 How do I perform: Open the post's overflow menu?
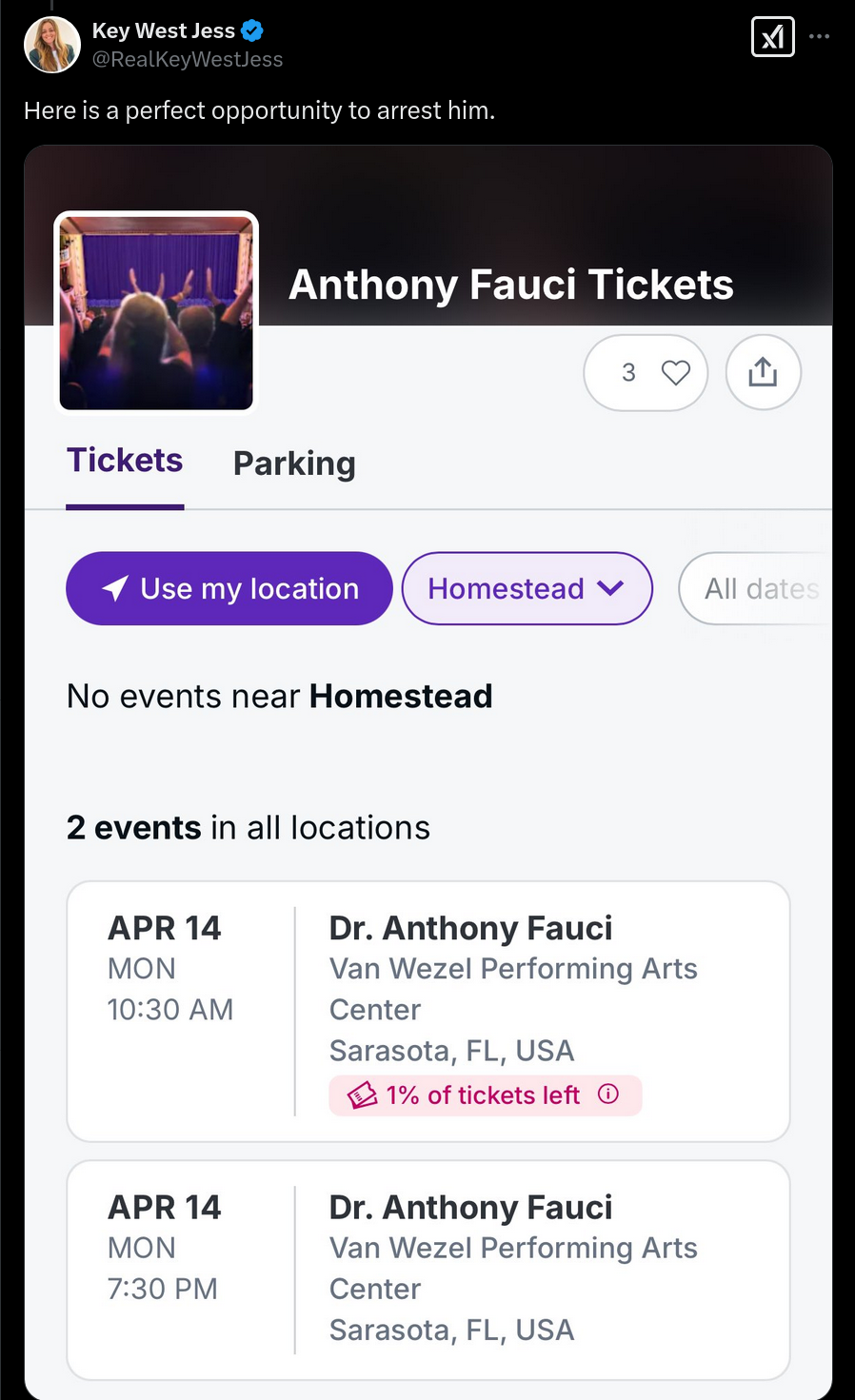click(819, 37)
